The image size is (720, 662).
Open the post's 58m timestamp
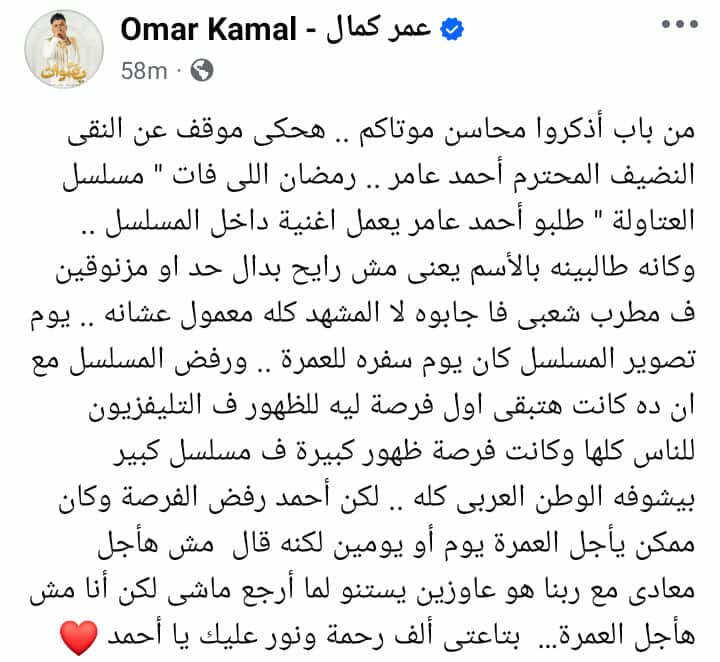137,70
